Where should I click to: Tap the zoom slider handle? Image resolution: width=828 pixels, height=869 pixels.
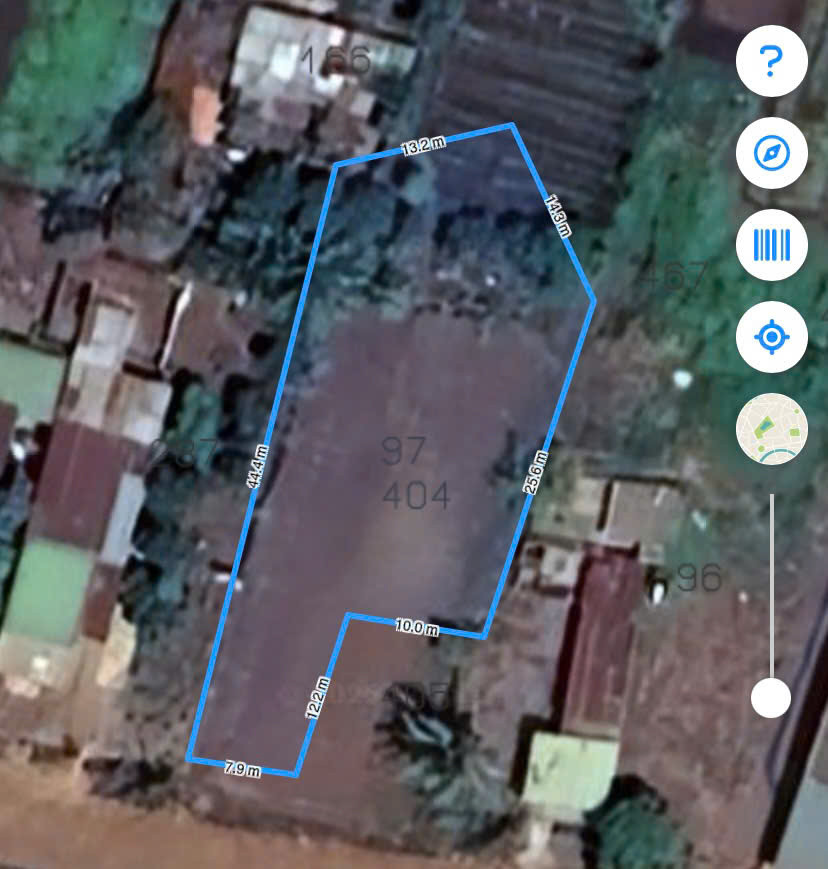771,698
